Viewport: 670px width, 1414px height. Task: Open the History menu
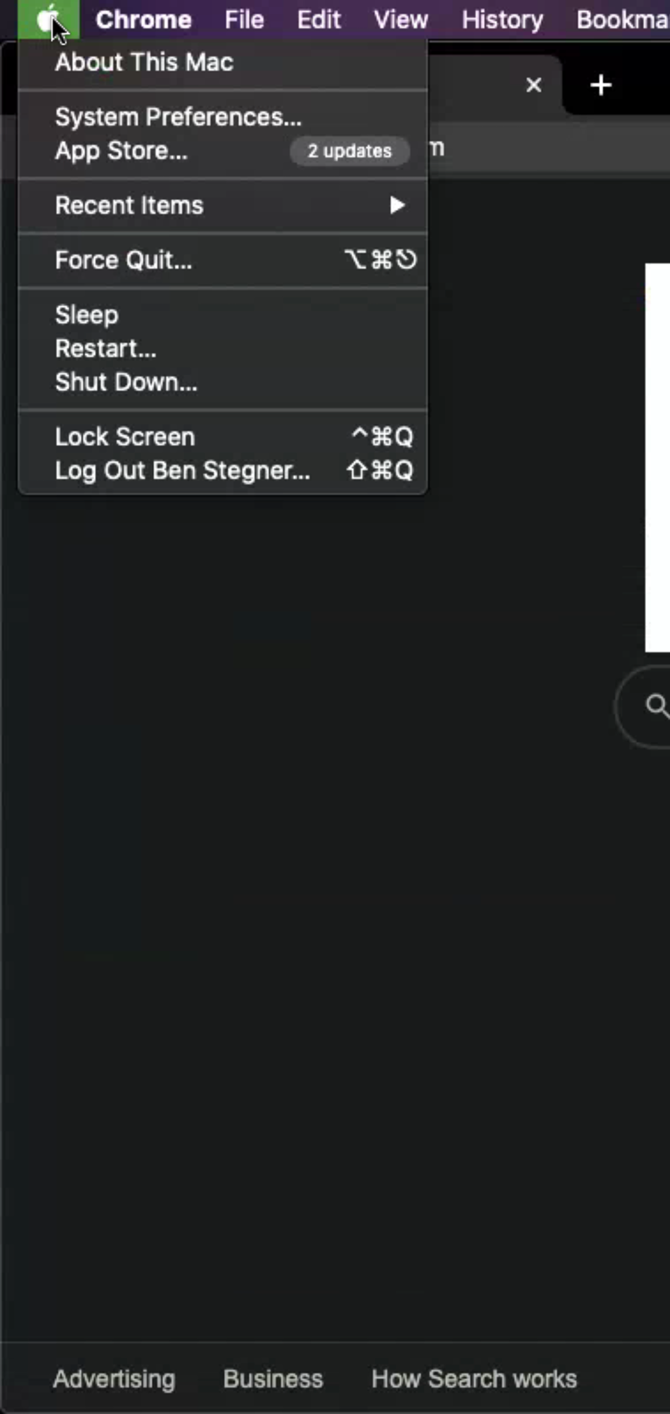(x=502, y=19)
